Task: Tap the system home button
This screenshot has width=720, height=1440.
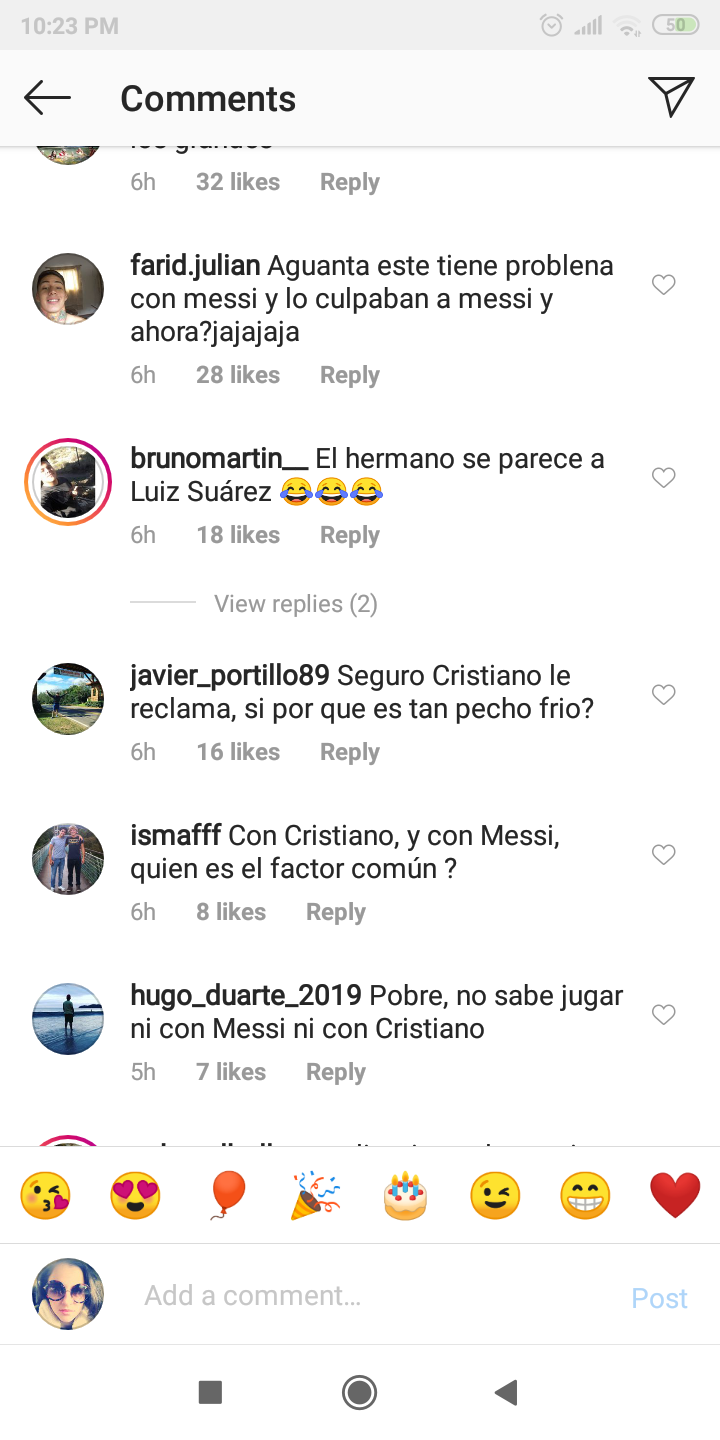Action: point(359,1392)
